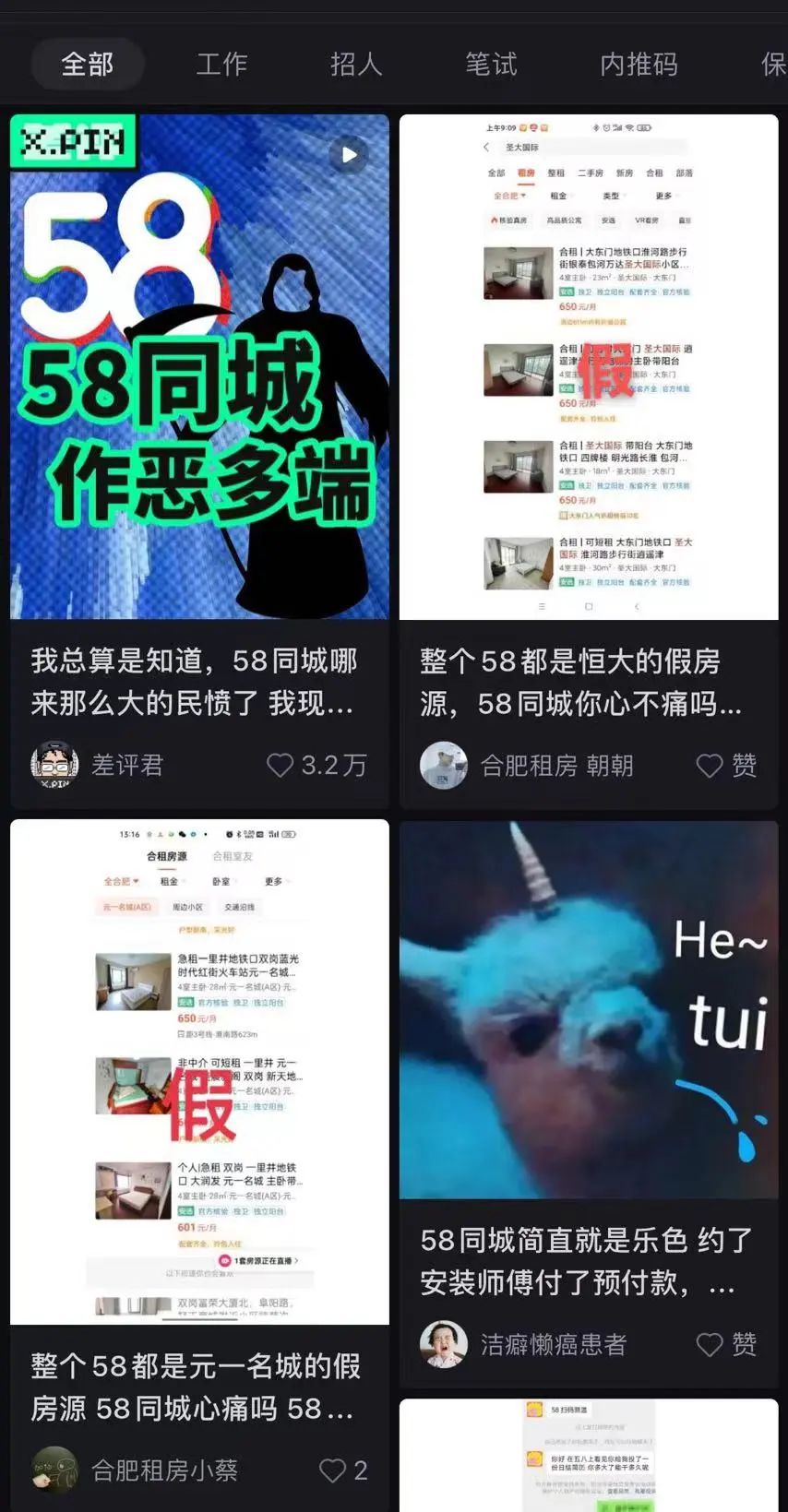Open the 恒大的假房源 post

(x=589, y=367)
